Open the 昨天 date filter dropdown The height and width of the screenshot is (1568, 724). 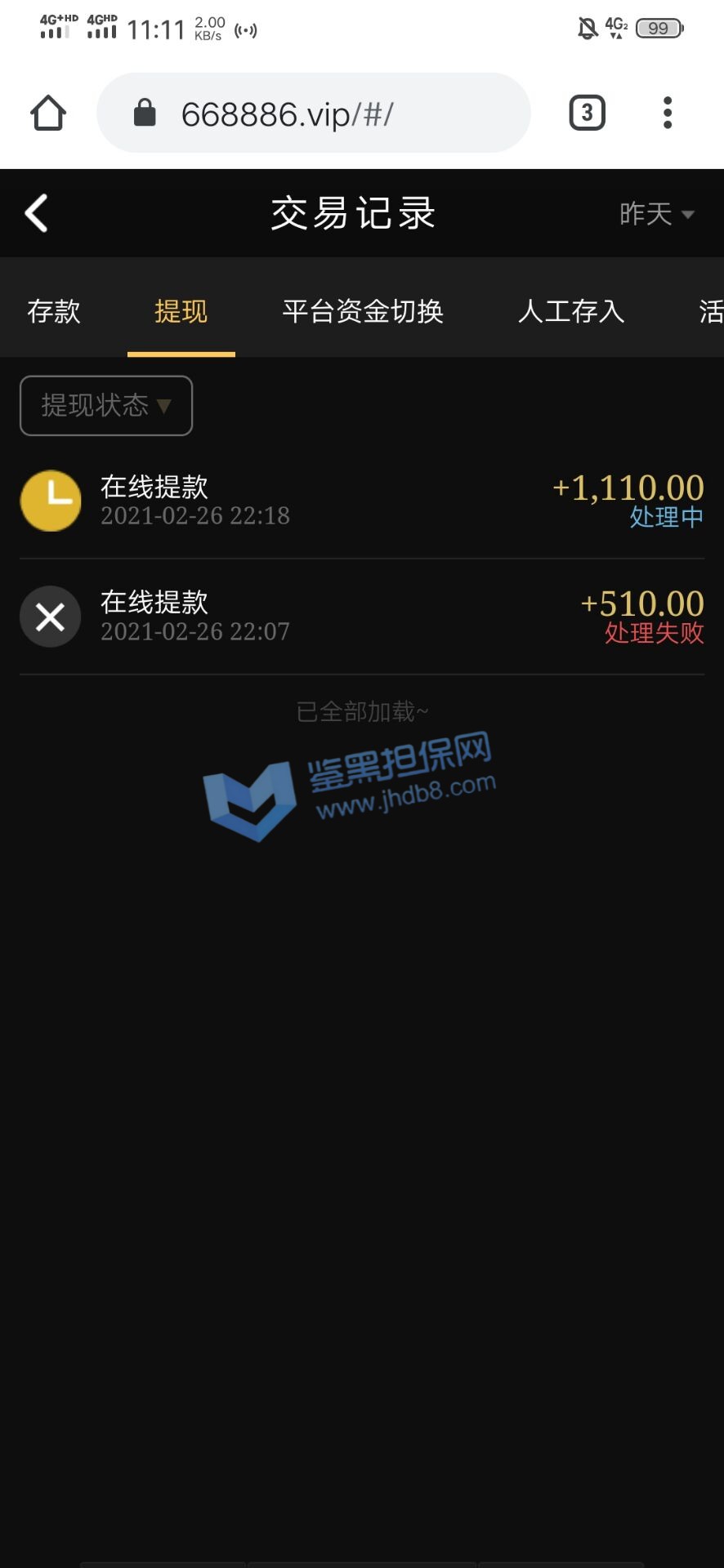coord(656,214)
